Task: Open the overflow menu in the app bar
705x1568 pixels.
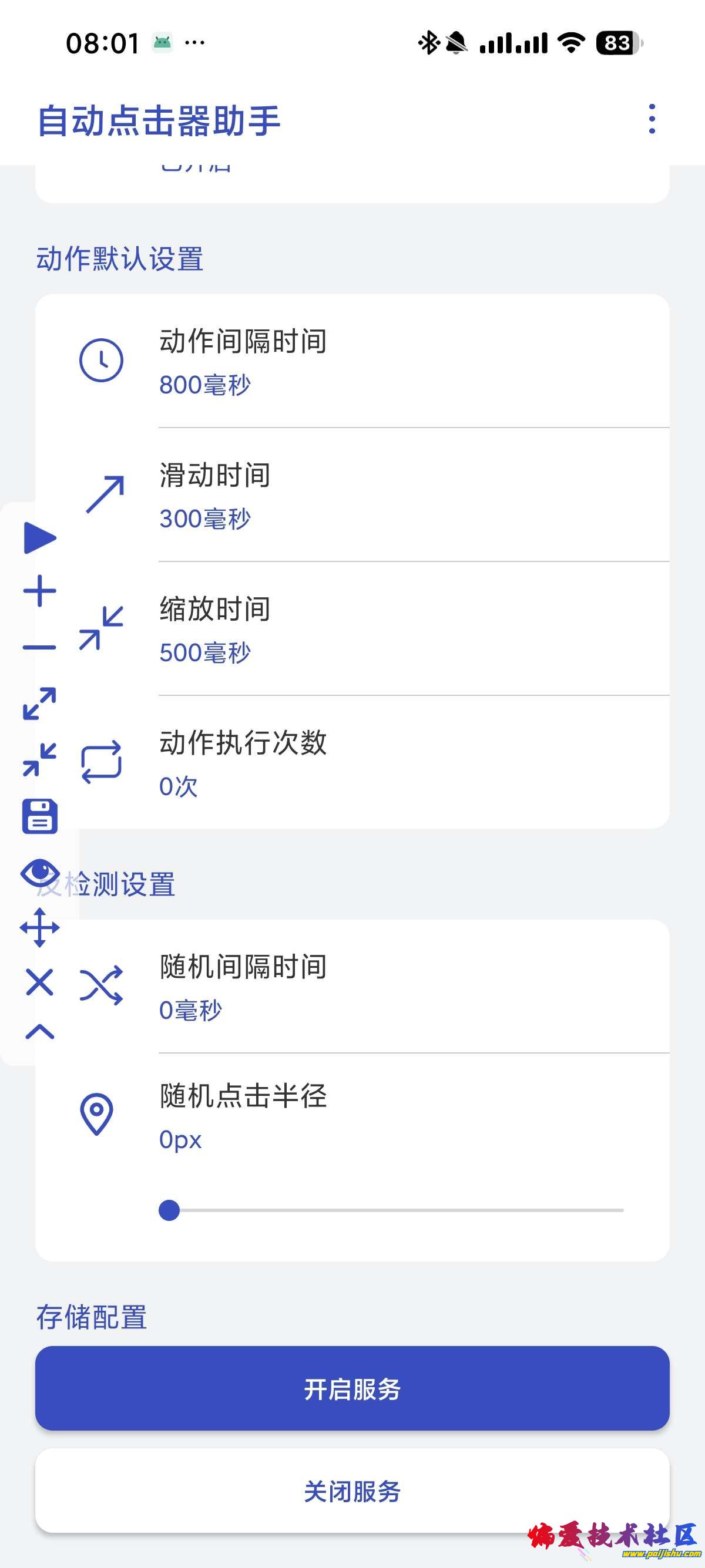Action: coord(652,119)
